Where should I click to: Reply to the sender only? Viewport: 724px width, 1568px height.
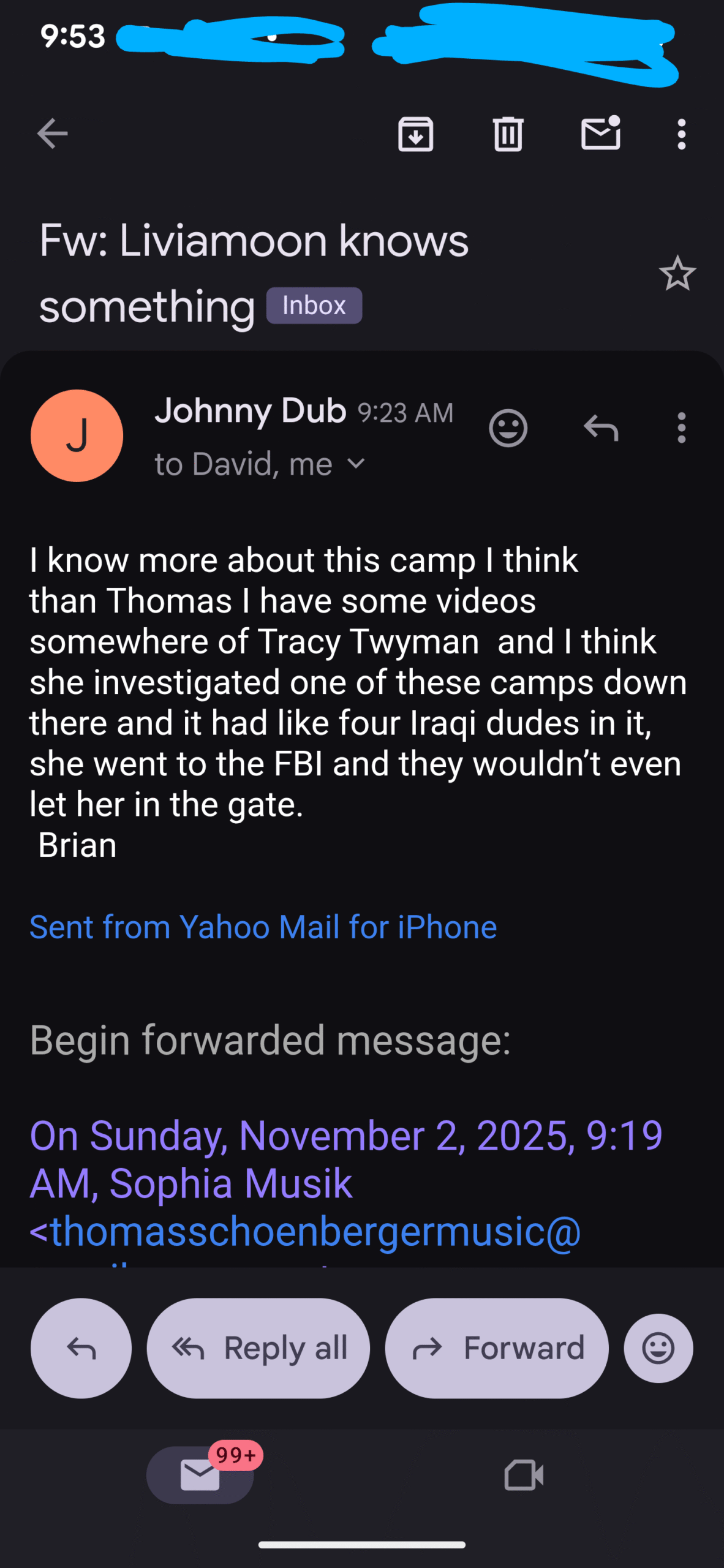81,1348
